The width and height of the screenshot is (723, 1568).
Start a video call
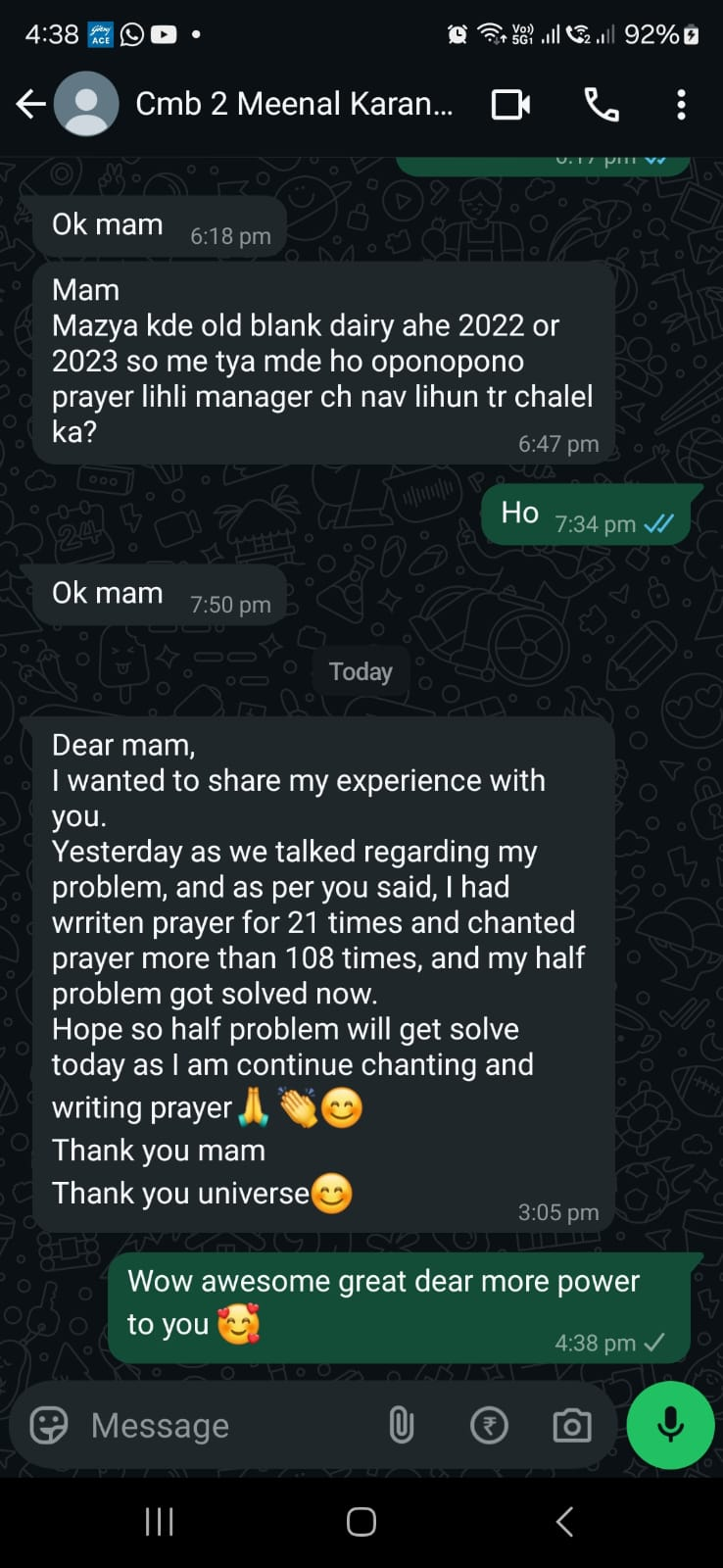[x=510, y=104]
